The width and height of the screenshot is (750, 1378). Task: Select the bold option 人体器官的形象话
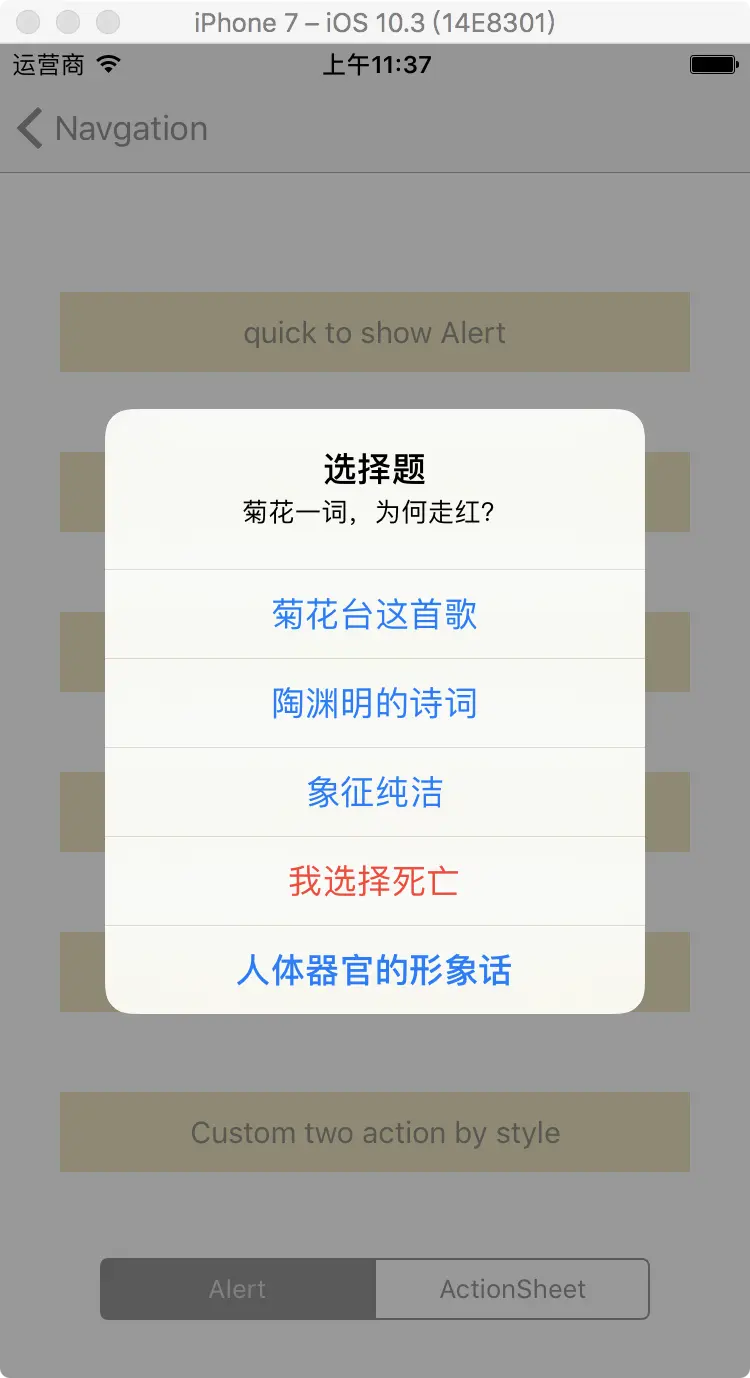click(374, 970)
